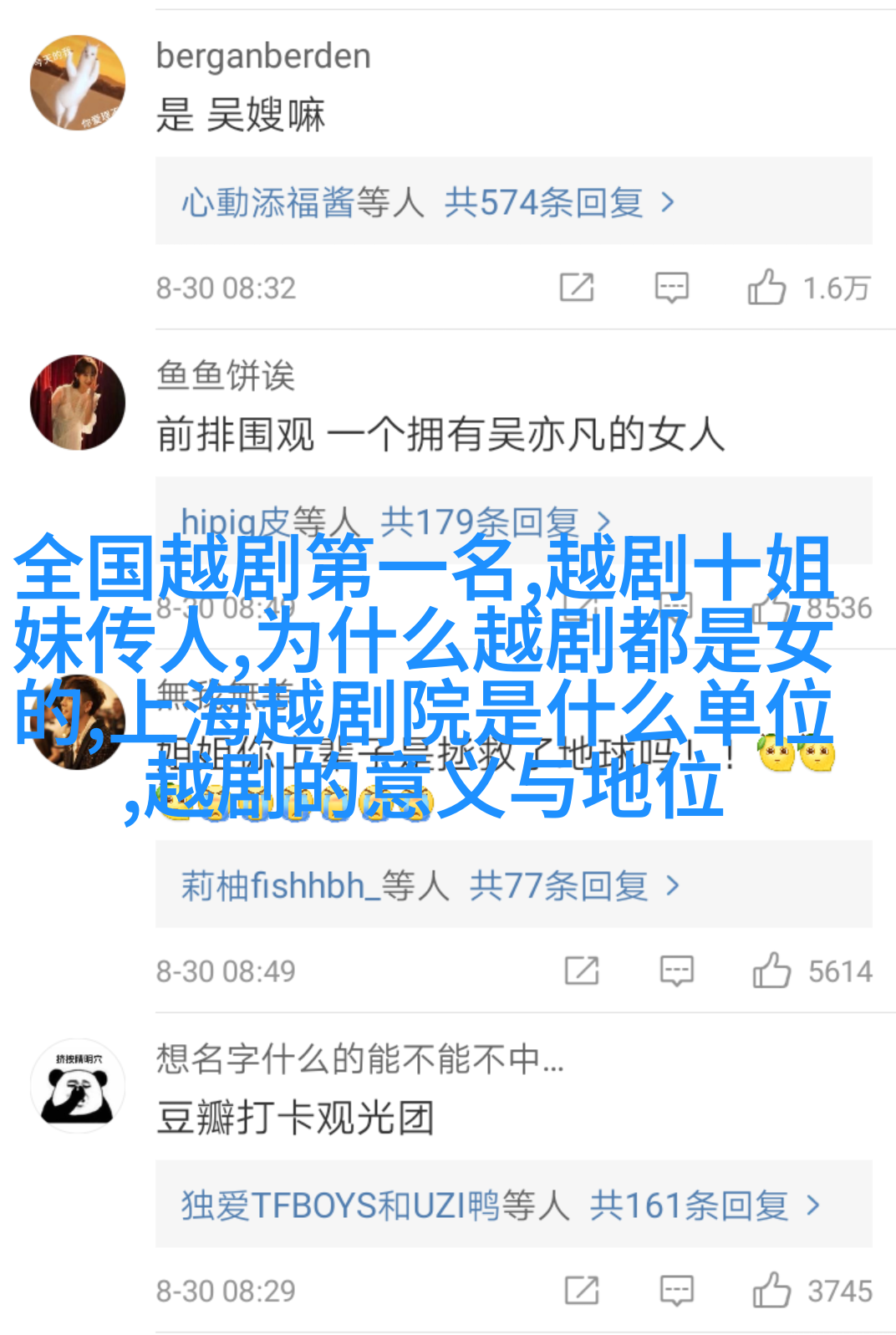
Task: Reply to the comment posted at 8-30 08:49
Action: (x=676, y=971)
